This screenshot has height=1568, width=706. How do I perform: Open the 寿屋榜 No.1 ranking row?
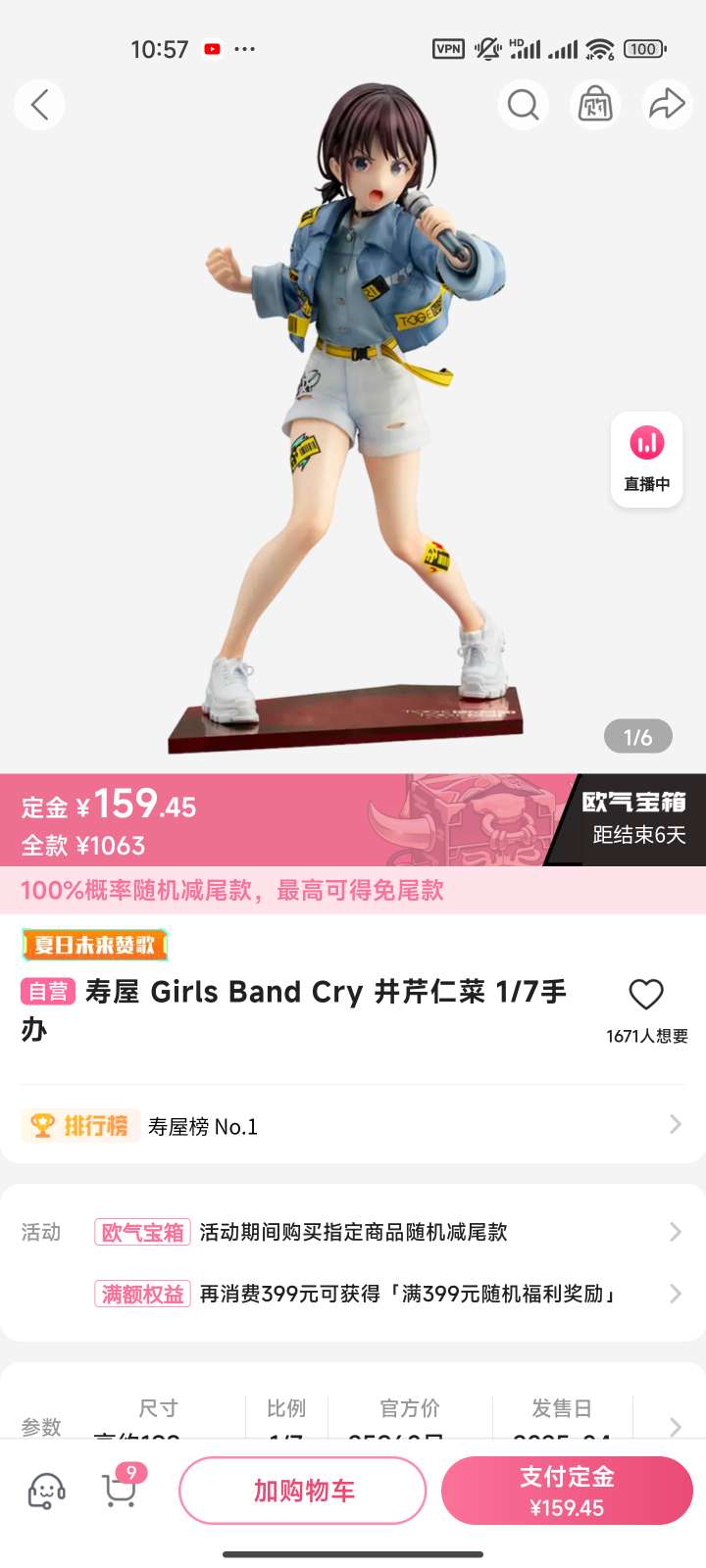353,1126
